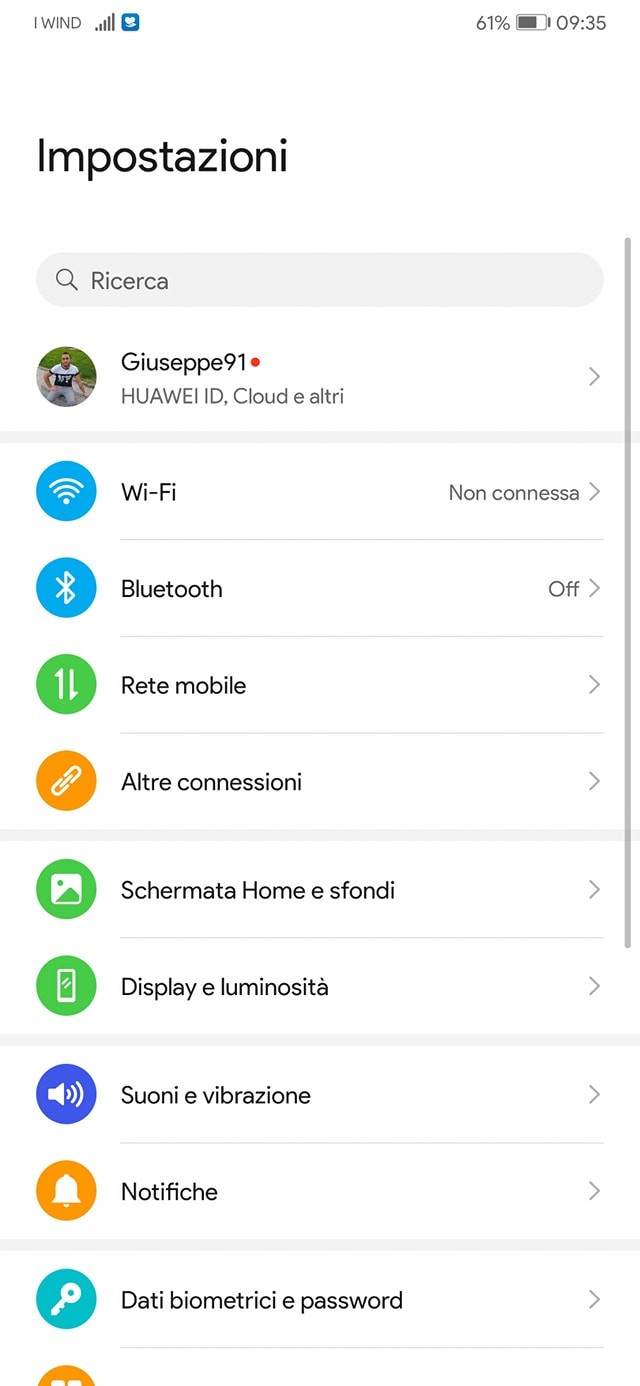Select Display e luminosità
This screenshot has height=1386, width=640.
320,986
